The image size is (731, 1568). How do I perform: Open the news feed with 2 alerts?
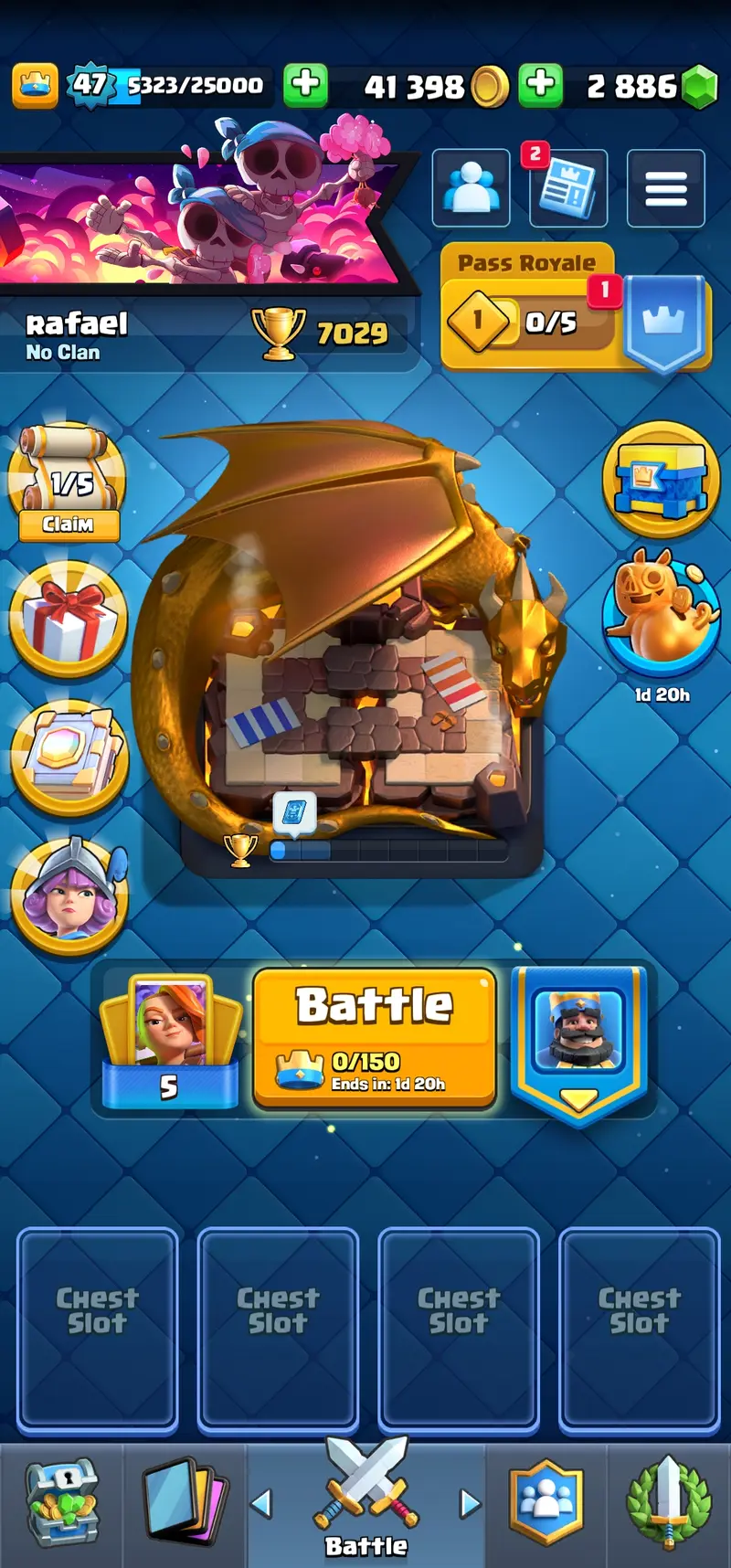[568, 188]
